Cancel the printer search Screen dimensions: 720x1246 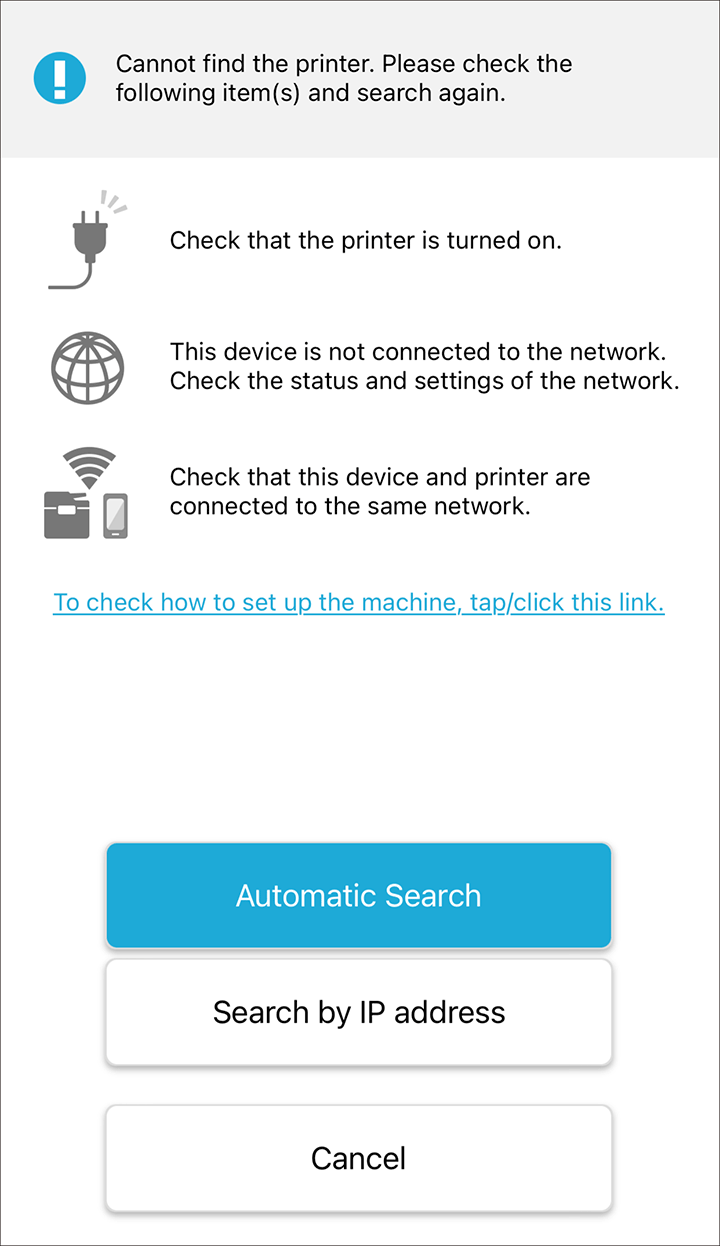(358, 1158)
